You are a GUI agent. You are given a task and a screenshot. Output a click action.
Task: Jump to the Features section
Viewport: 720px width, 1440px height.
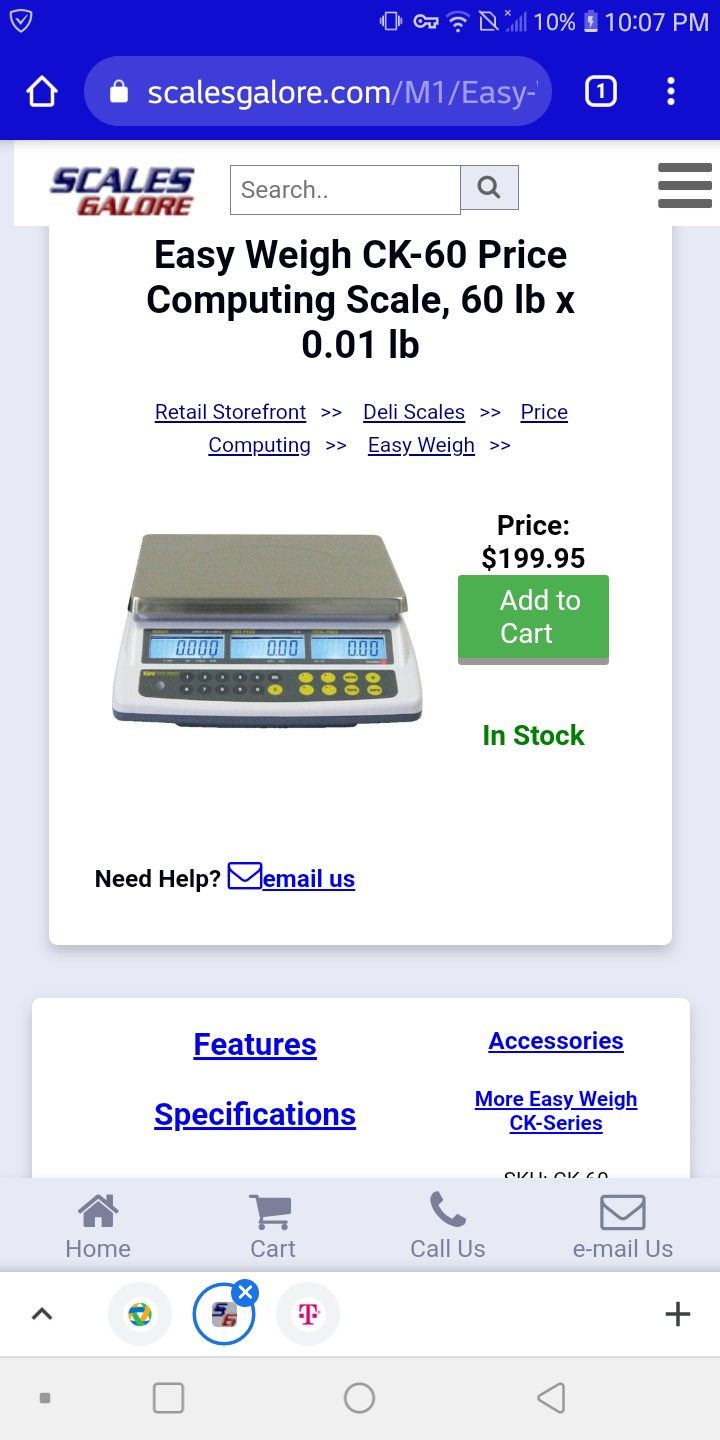(x=255, y=1044)
